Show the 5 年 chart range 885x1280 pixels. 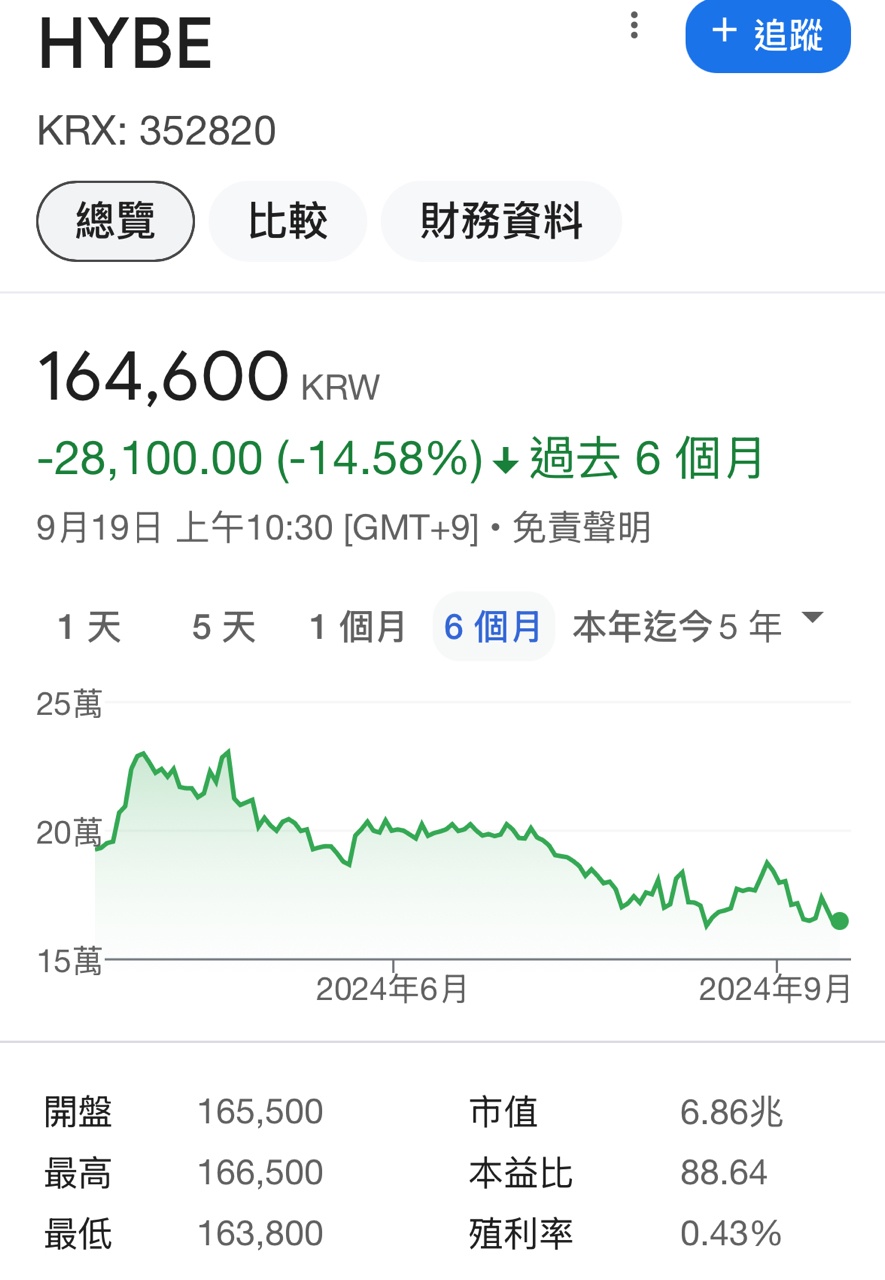[x=750, y=628]
